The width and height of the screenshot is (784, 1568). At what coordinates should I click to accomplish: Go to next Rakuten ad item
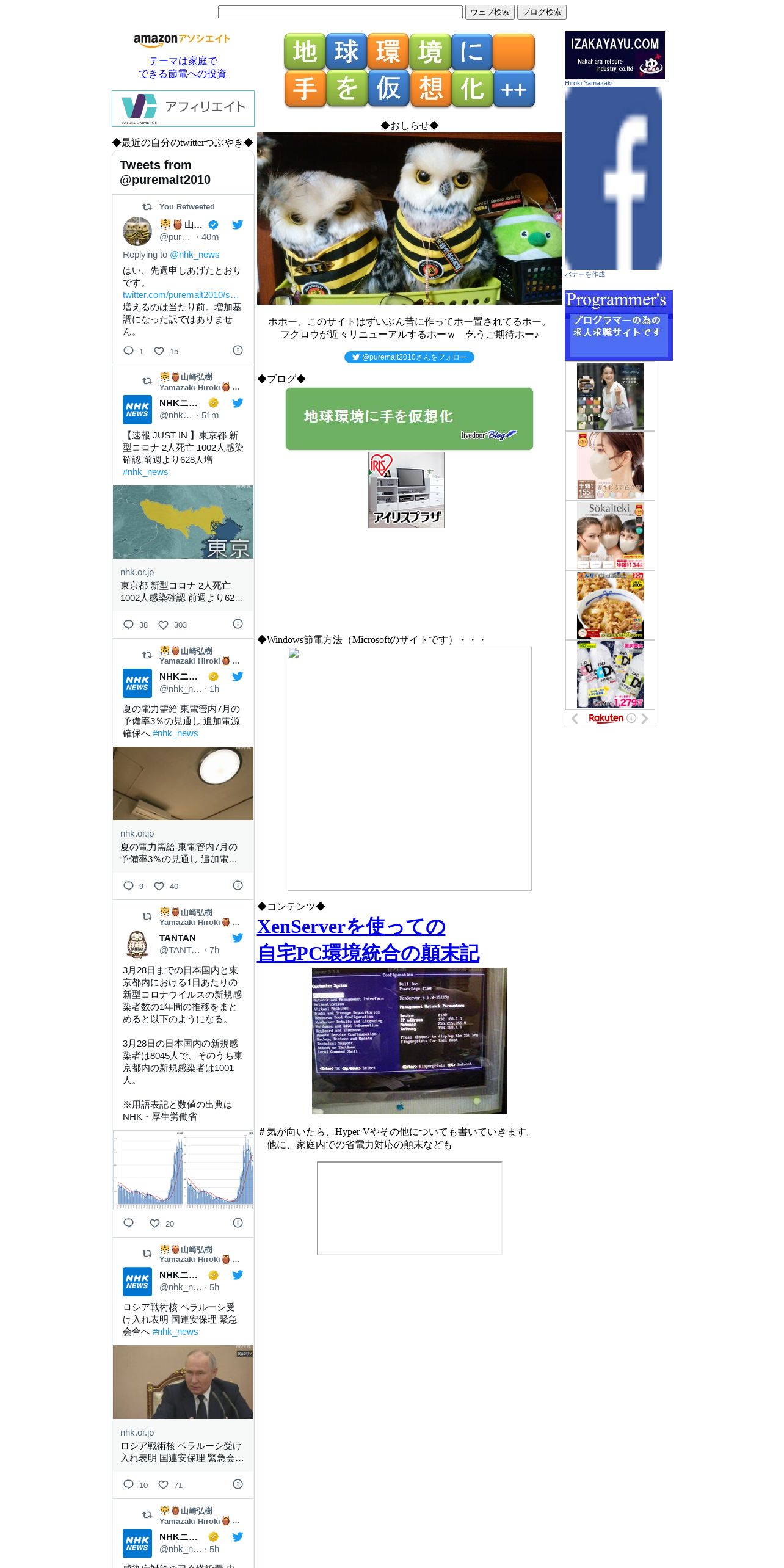click(x=645, y=719)
